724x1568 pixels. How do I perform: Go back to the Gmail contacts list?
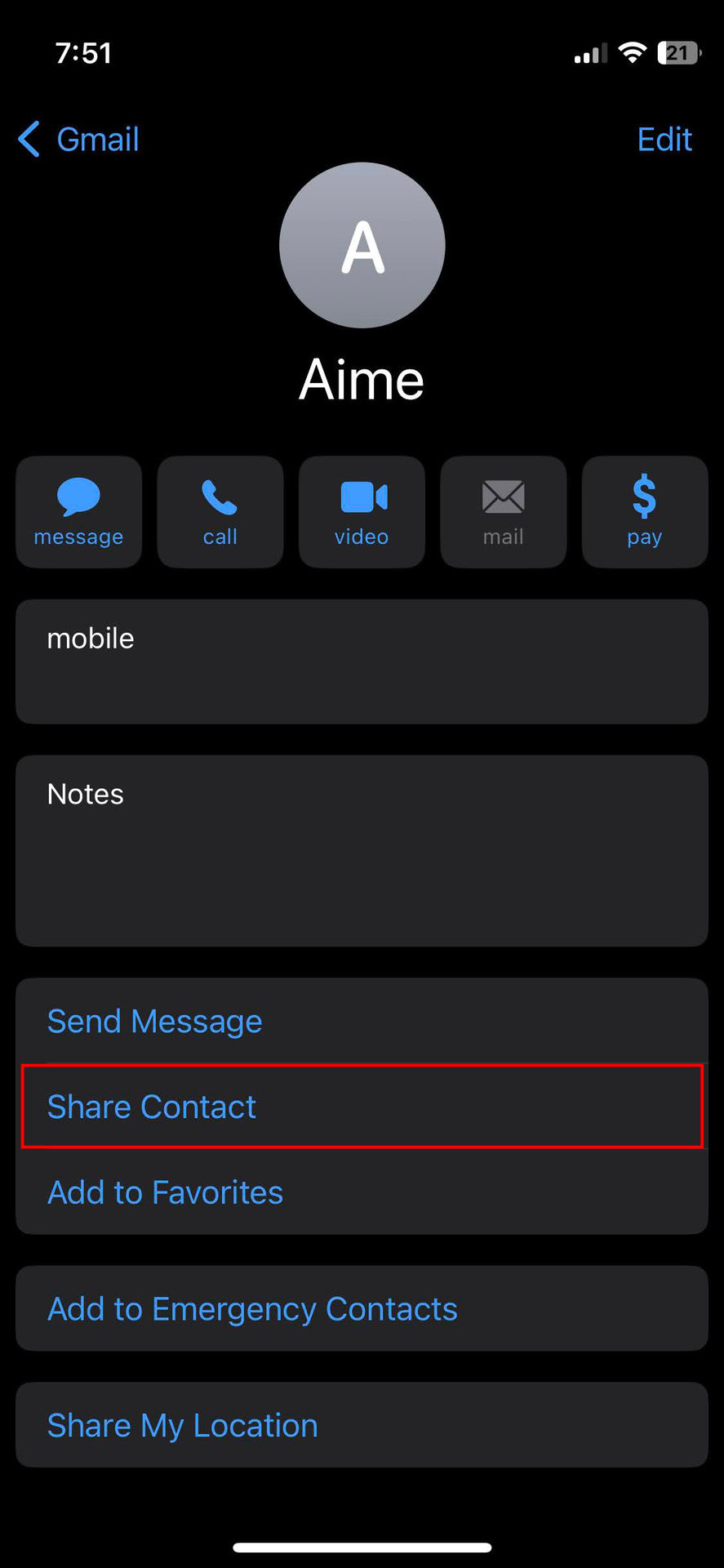point(79,140)
